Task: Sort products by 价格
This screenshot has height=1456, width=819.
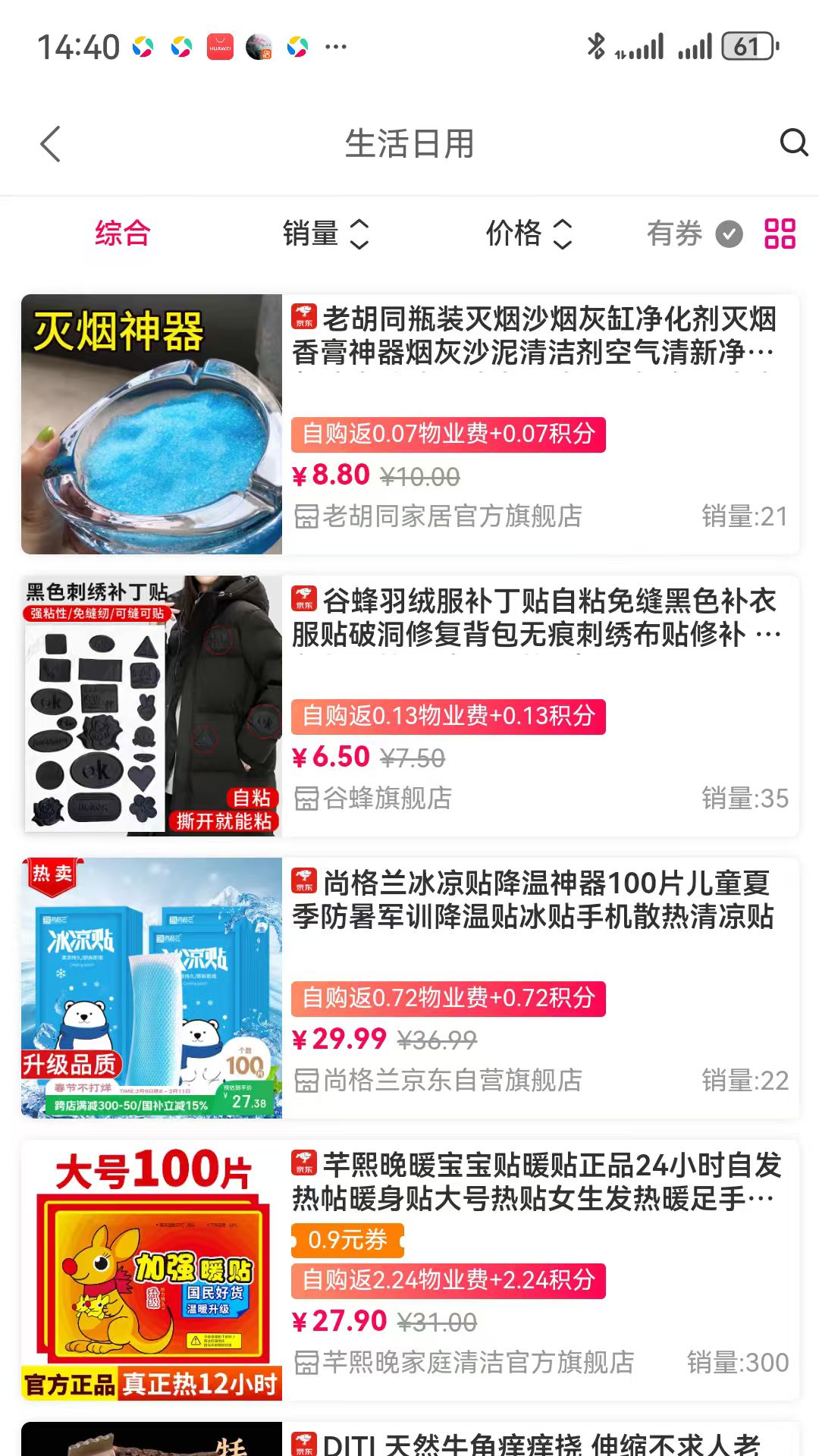Action: (x=528, y=234)
